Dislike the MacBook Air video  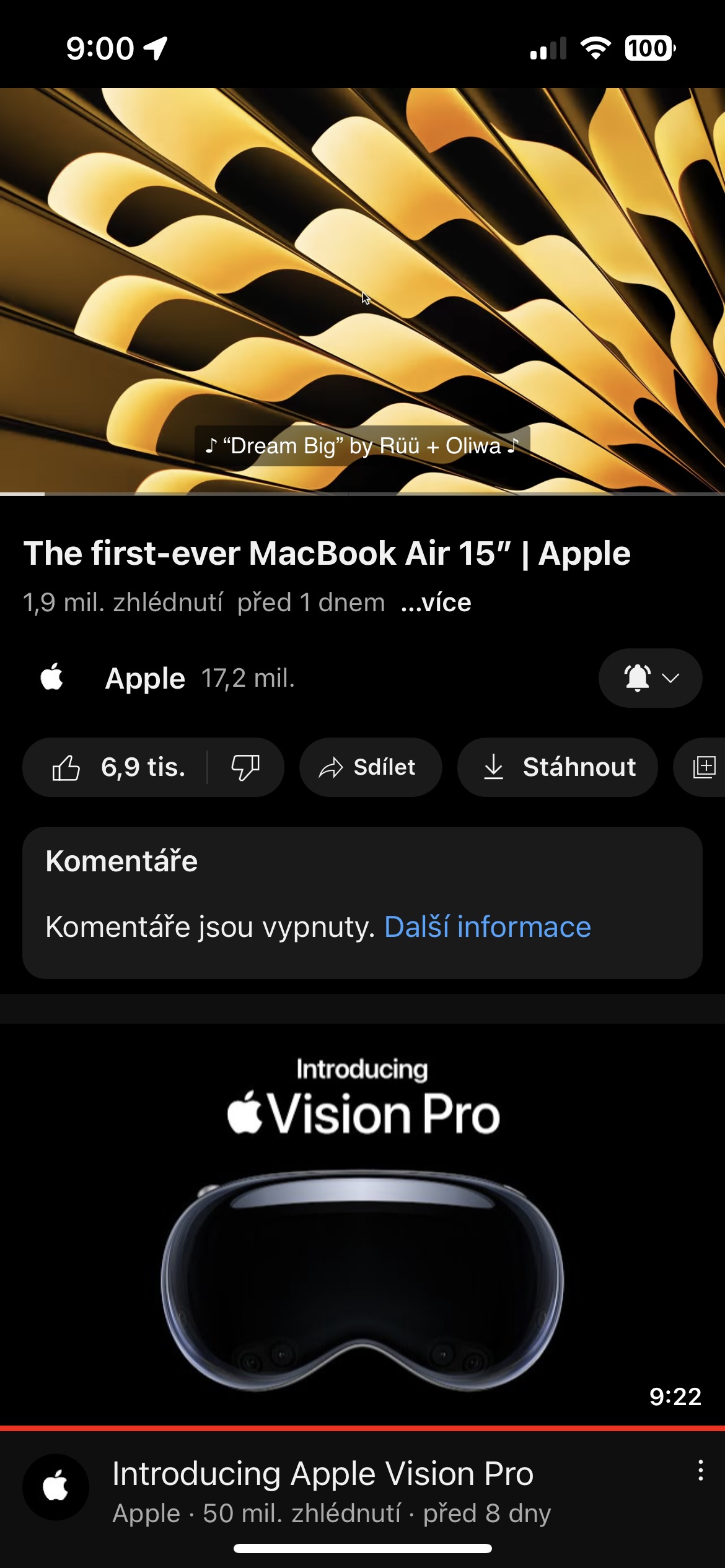point(245,767)
